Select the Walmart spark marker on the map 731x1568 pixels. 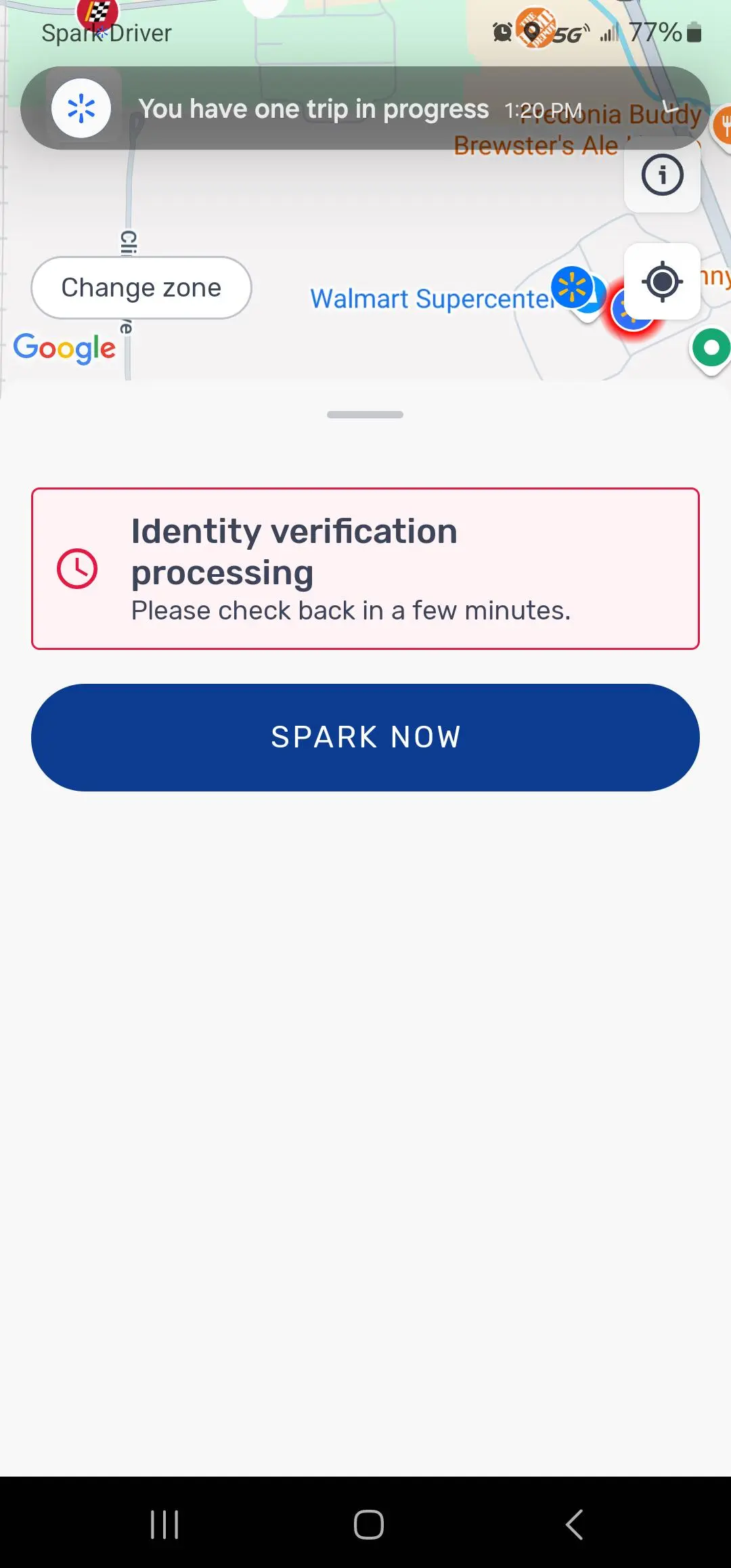pyautogui.click(x=573, y=287)
